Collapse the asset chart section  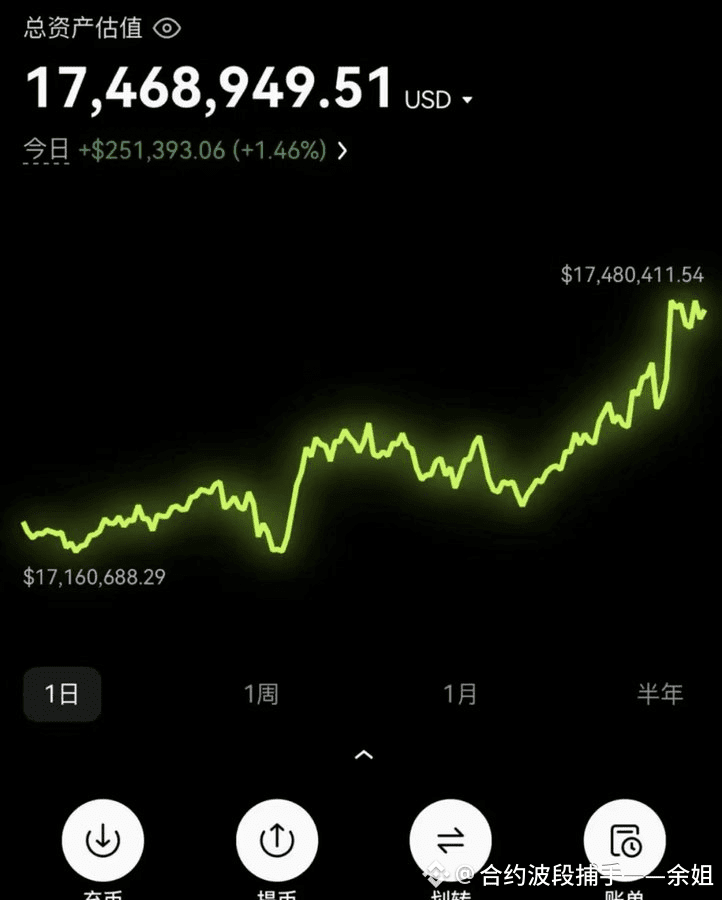click(364, 755)
